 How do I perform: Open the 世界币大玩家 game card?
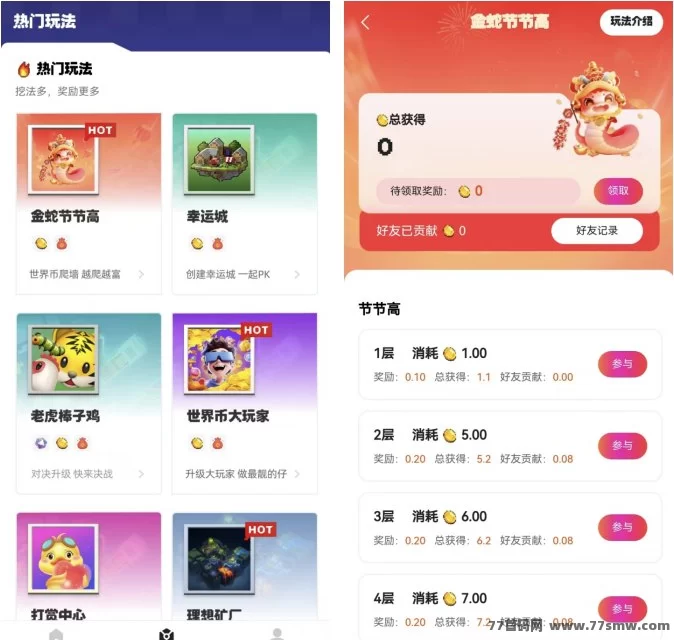[x=244, y=402]
